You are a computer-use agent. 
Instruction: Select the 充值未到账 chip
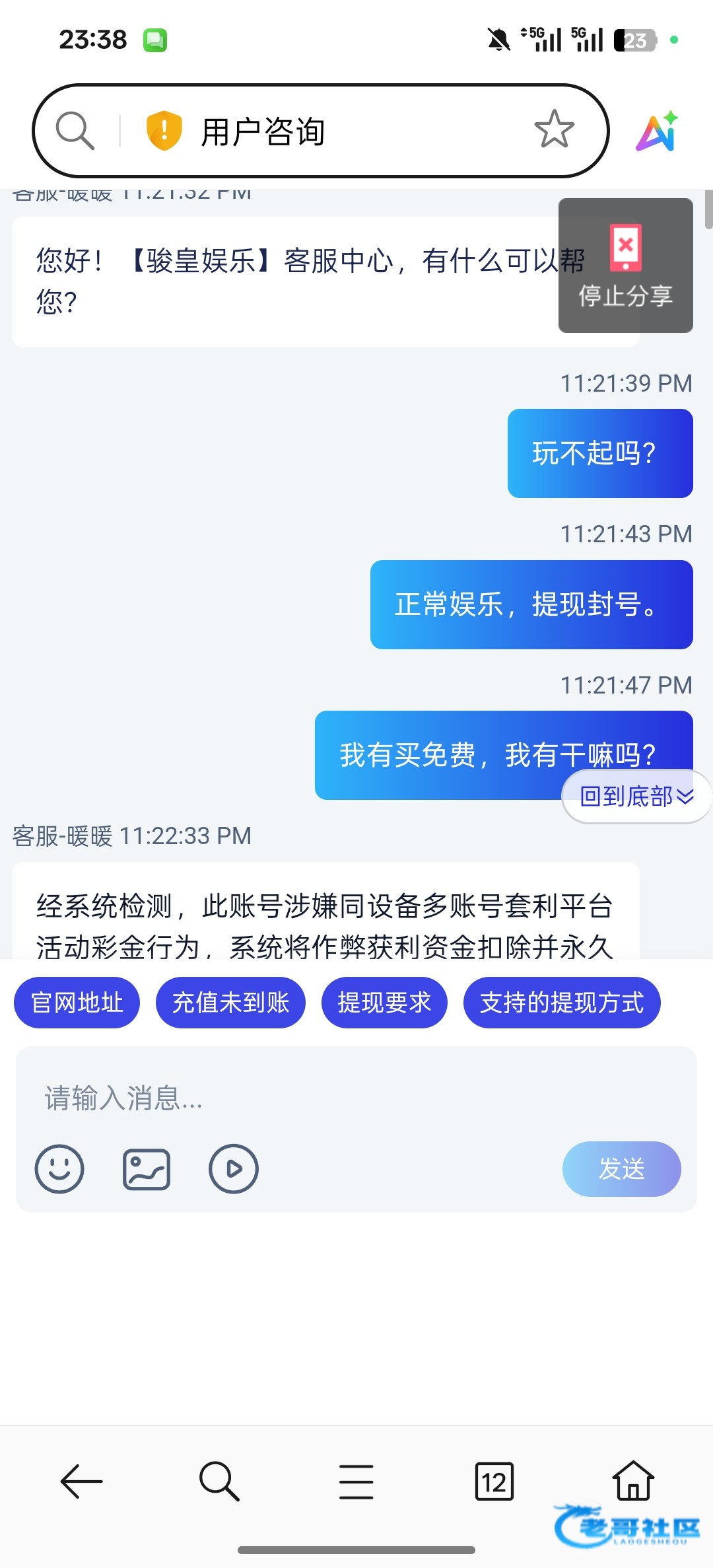point(230,1003)
